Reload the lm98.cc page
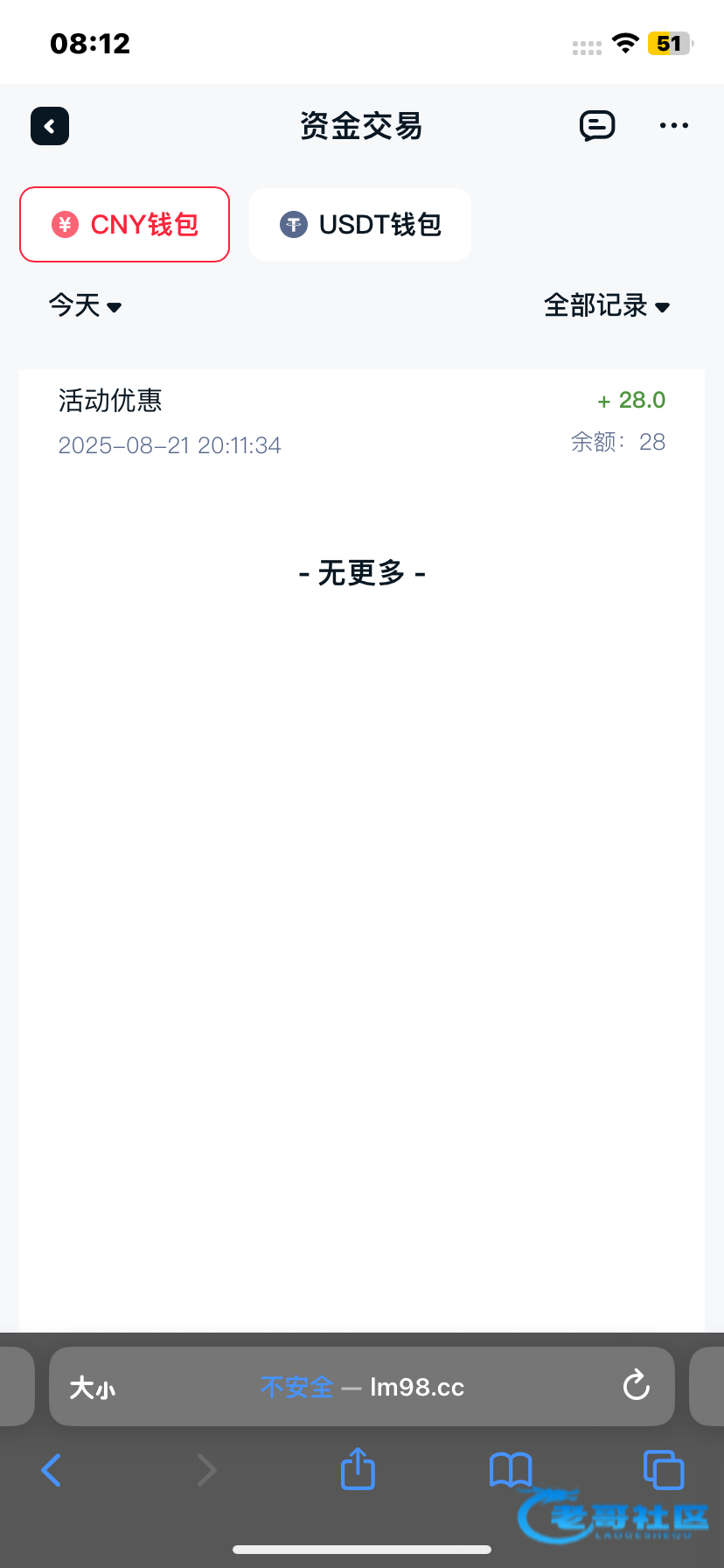724x1568 pixels. coord(636,1386)
